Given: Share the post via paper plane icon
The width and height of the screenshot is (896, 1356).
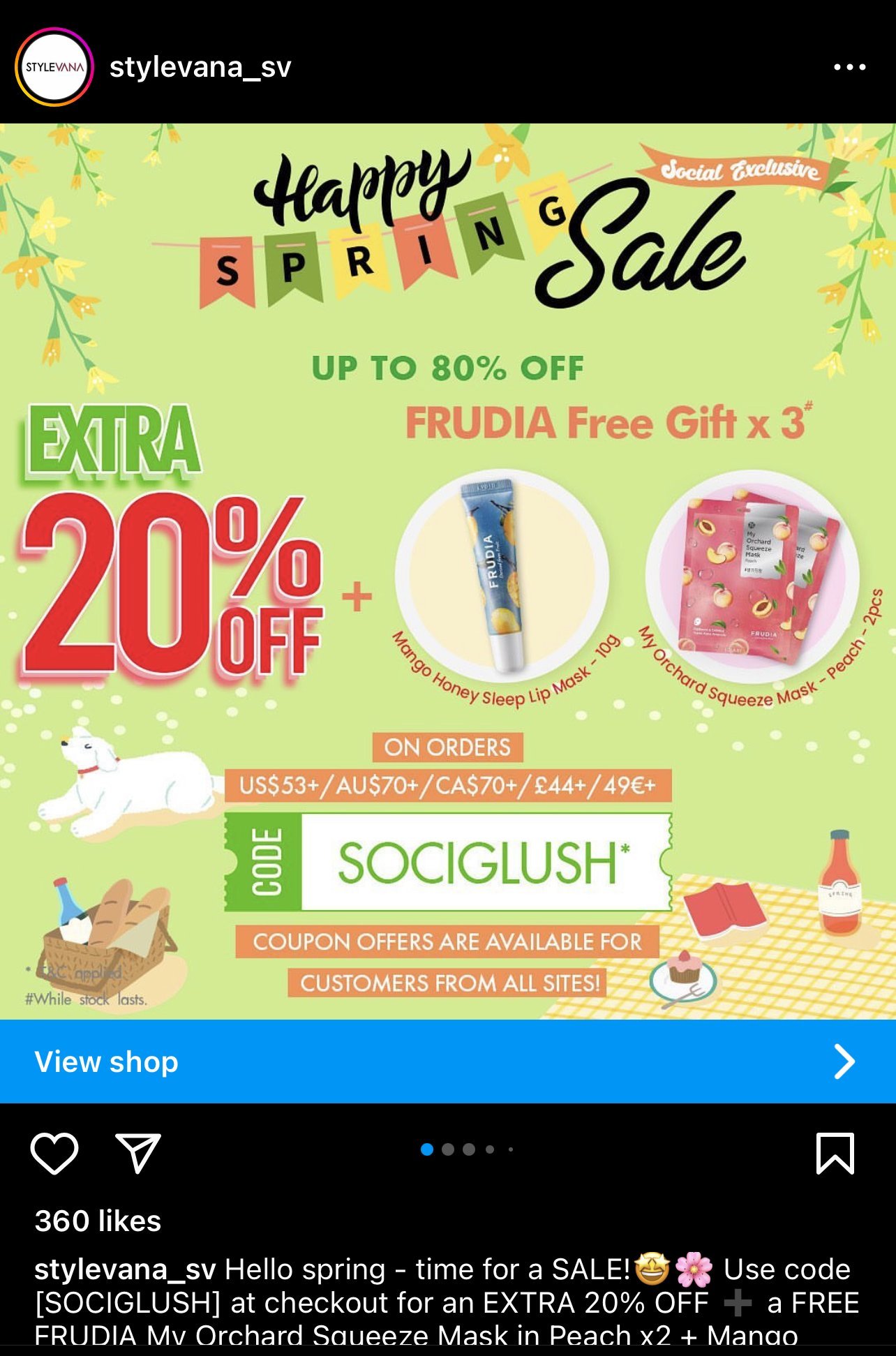Looking at the screenshot, I should (x=138, y=1153).
